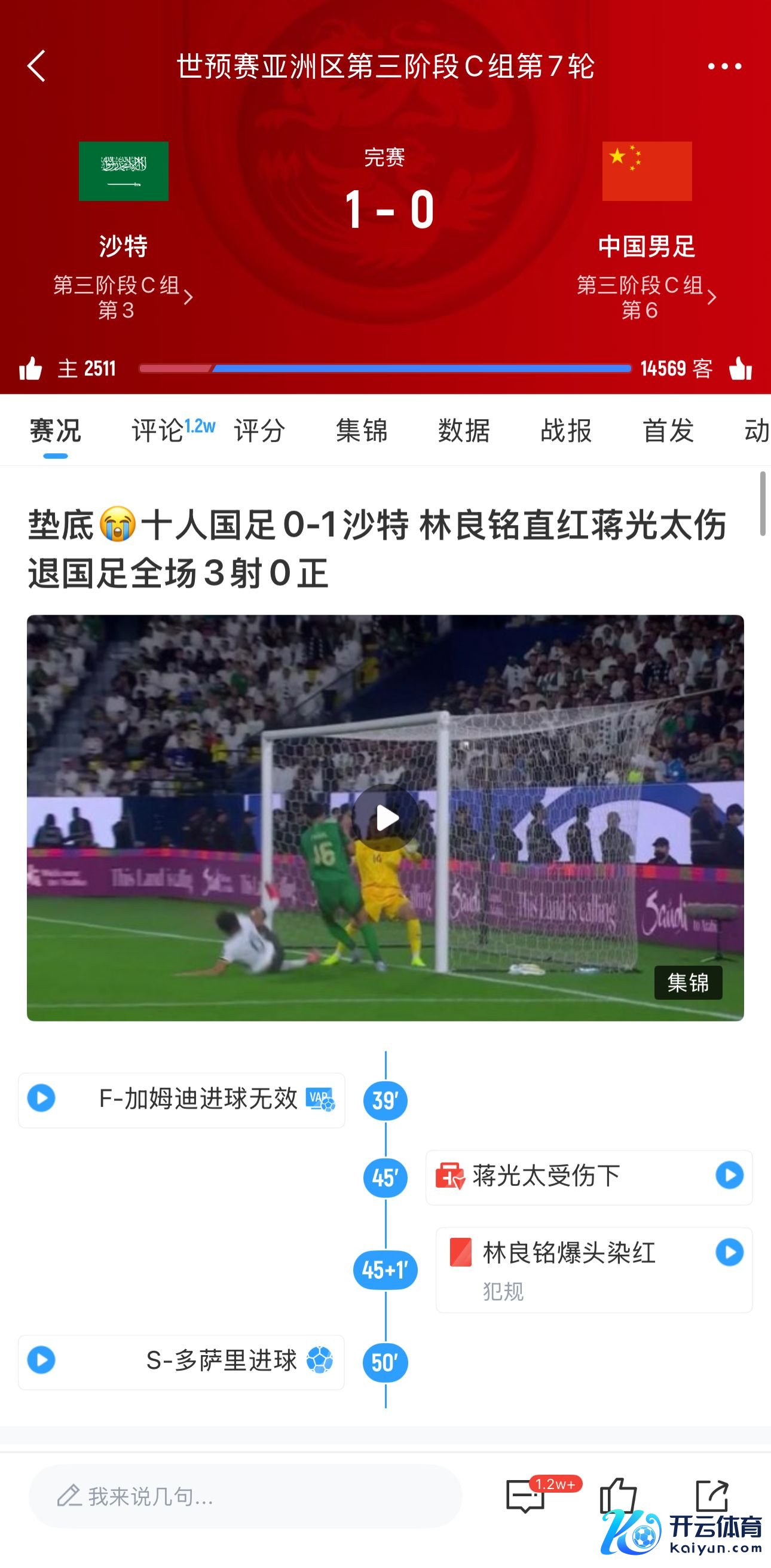Open the three-dot overflow menu
This screenshot has width=771, height=1568.
(x=724, y=66)
